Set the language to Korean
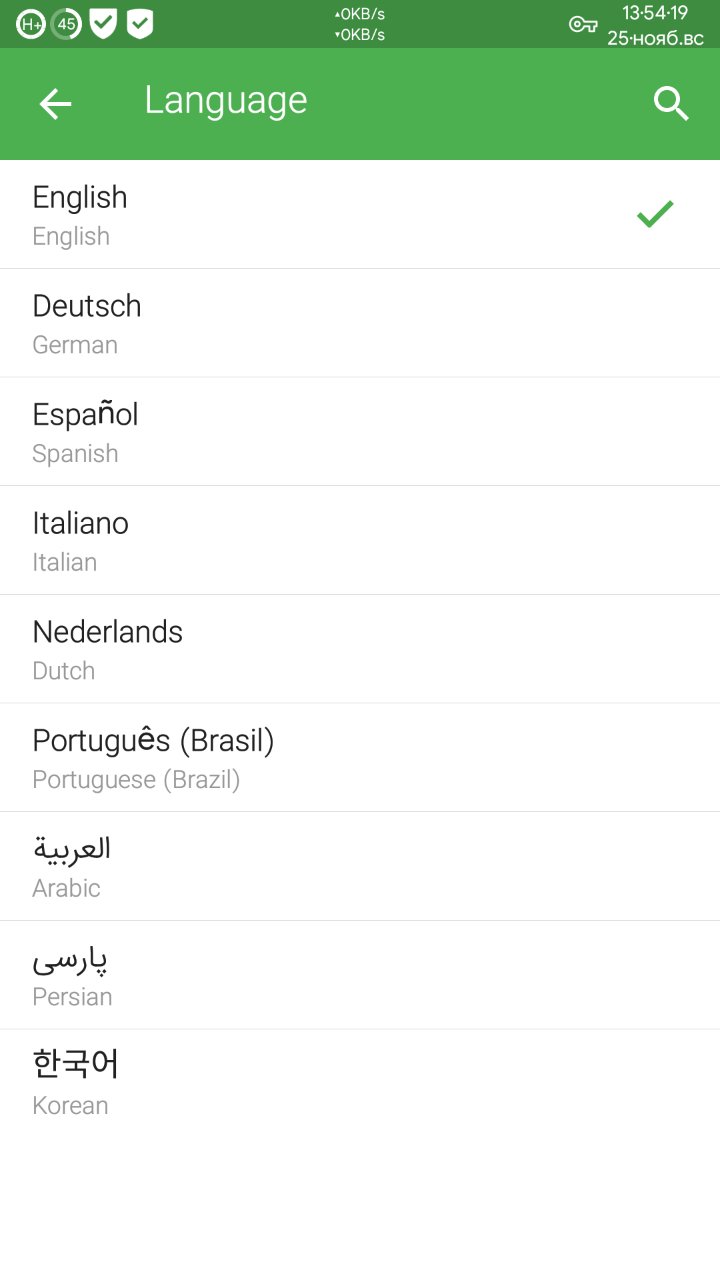 (x=360, y=1084)
